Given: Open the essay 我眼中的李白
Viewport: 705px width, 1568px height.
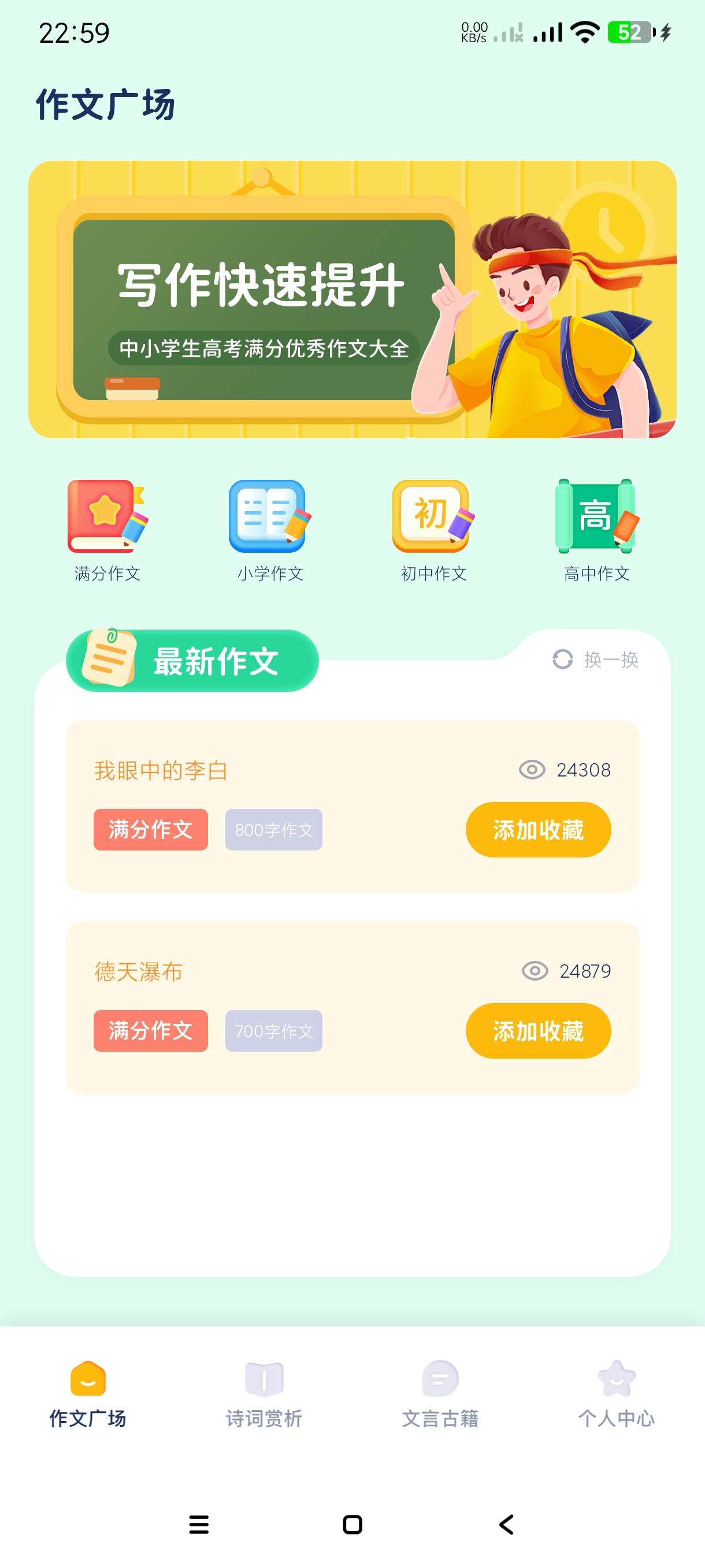Looking at the screenshot, I should tap(161, 770).
